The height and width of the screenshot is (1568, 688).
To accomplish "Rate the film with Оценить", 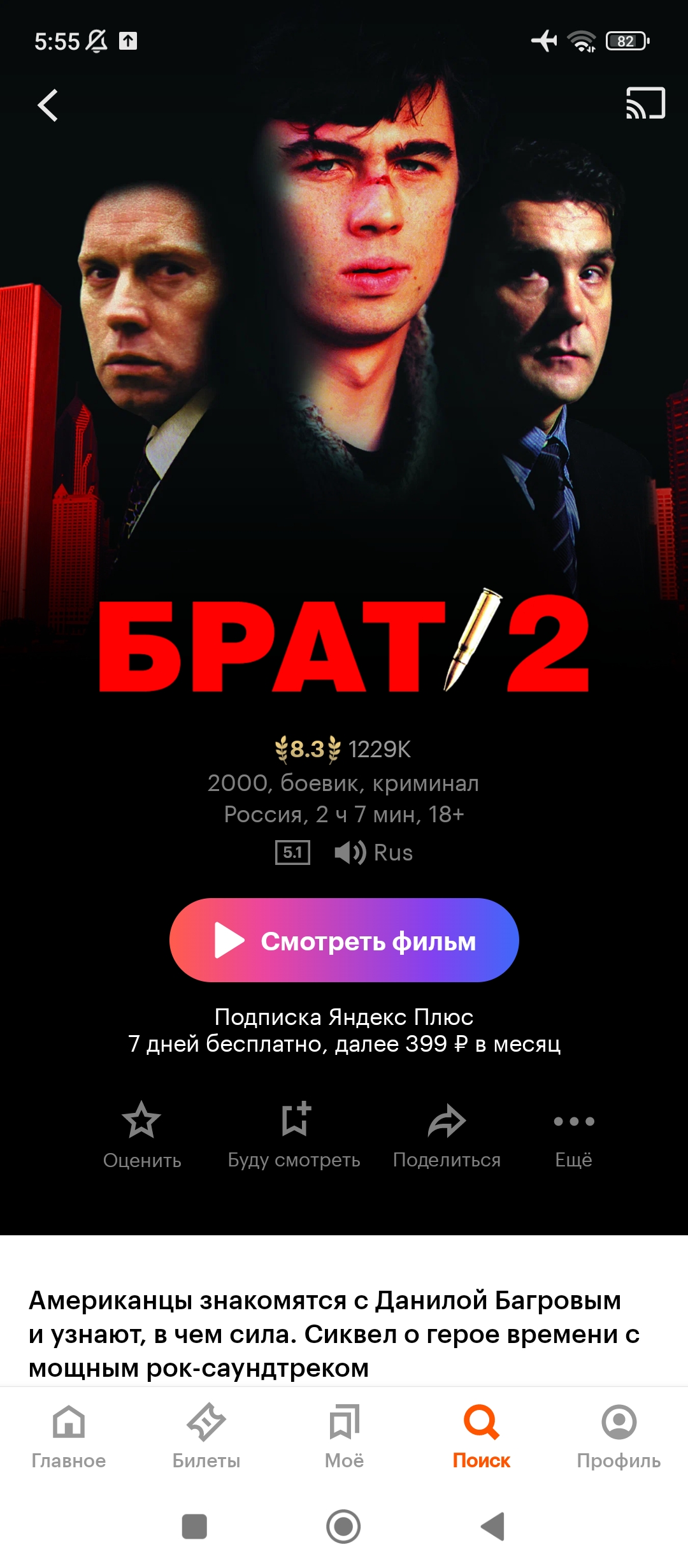I will [x=142, y=1136].
